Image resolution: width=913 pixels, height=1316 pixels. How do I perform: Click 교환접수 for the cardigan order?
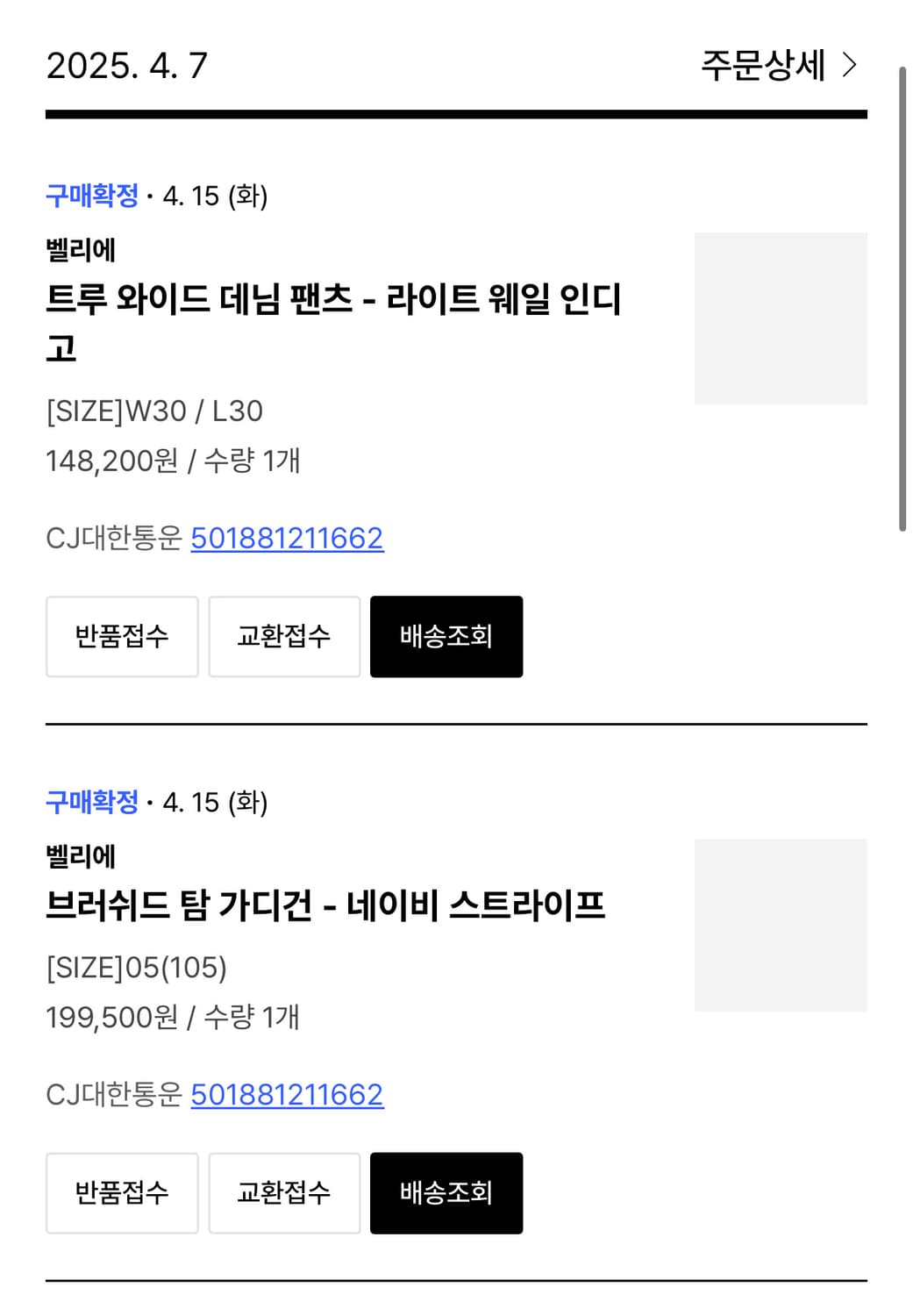pos(284,1193)
